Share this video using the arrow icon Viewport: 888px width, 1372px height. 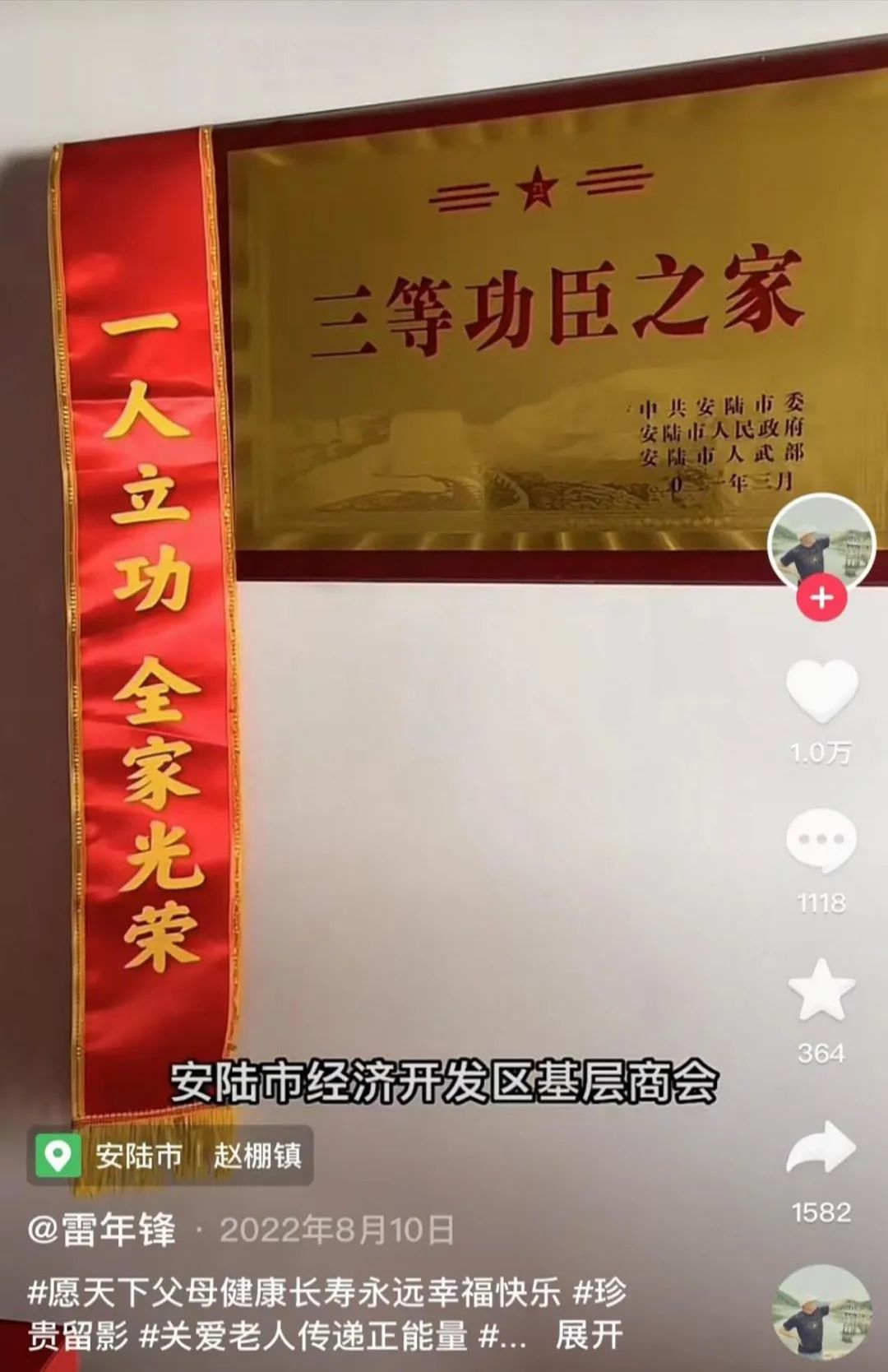point(821,1148)
